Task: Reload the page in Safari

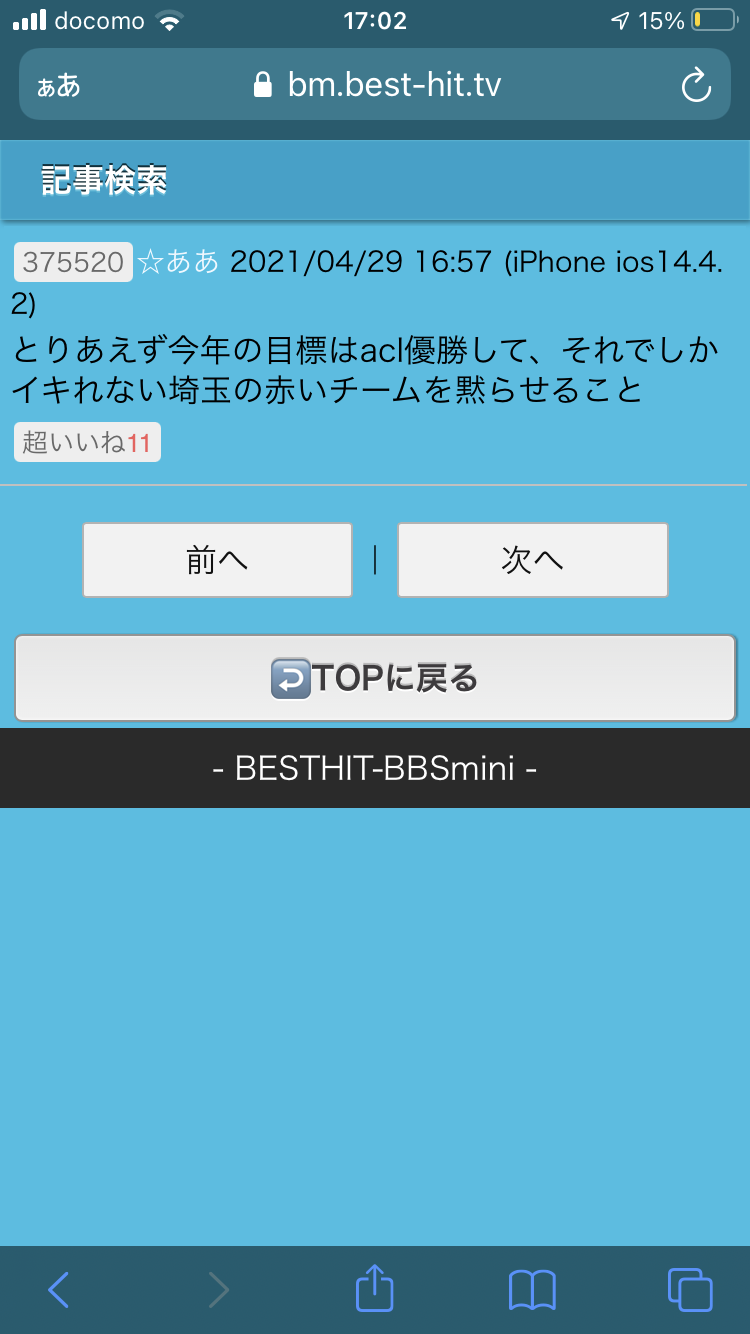Action: click(x=695, y=86)
